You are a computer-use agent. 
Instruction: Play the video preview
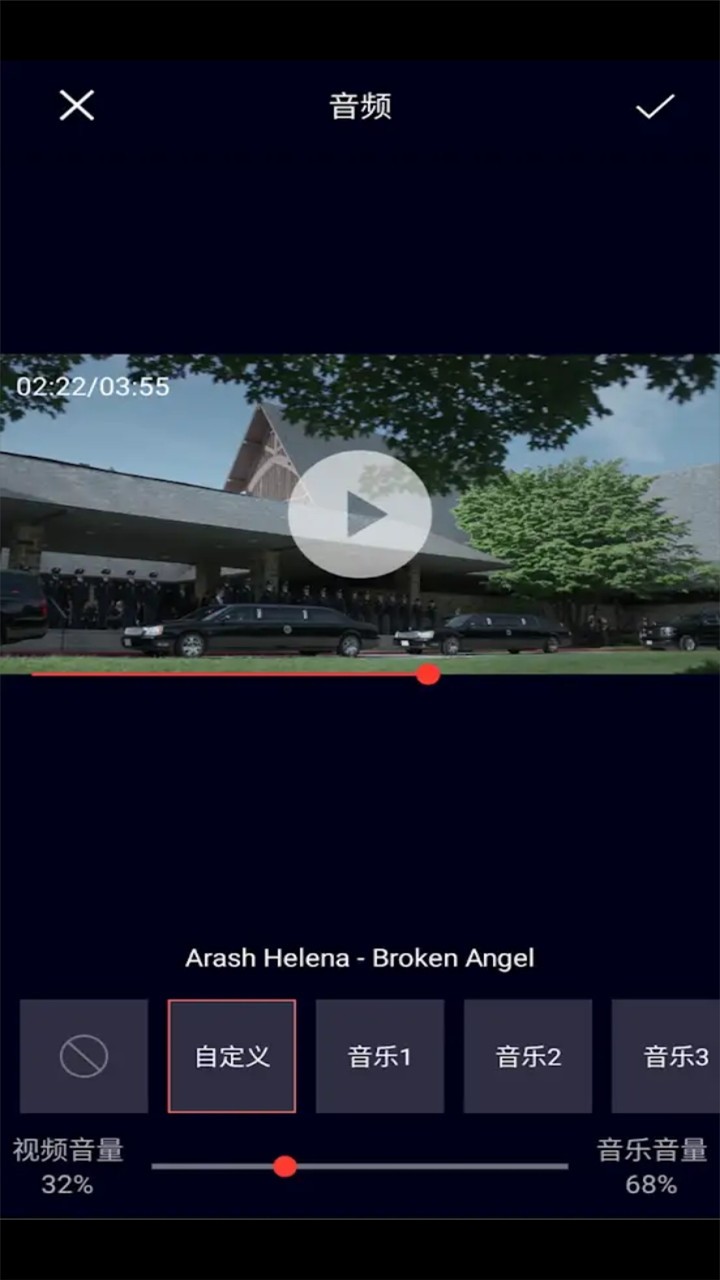360,514
